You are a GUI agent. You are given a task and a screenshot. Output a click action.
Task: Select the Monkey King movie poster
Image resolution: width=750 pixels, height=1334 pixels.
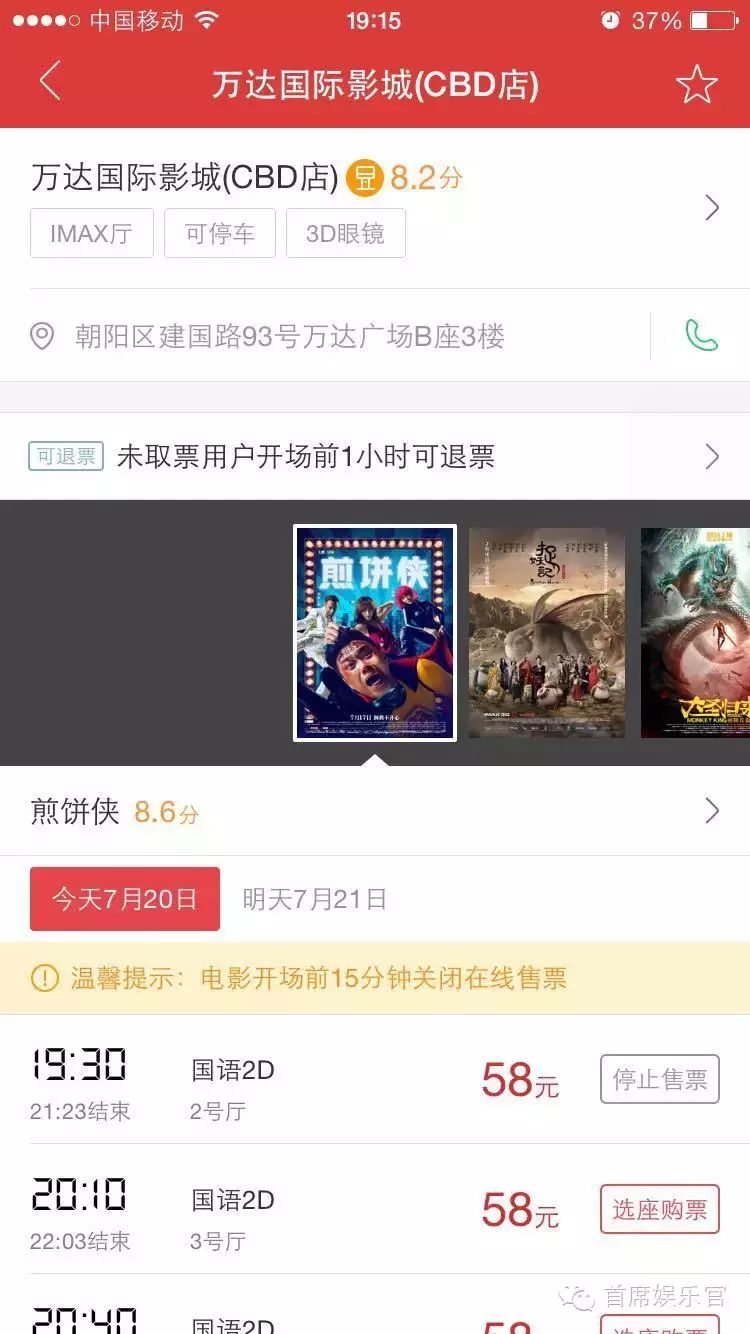click(x=695, y=633)
